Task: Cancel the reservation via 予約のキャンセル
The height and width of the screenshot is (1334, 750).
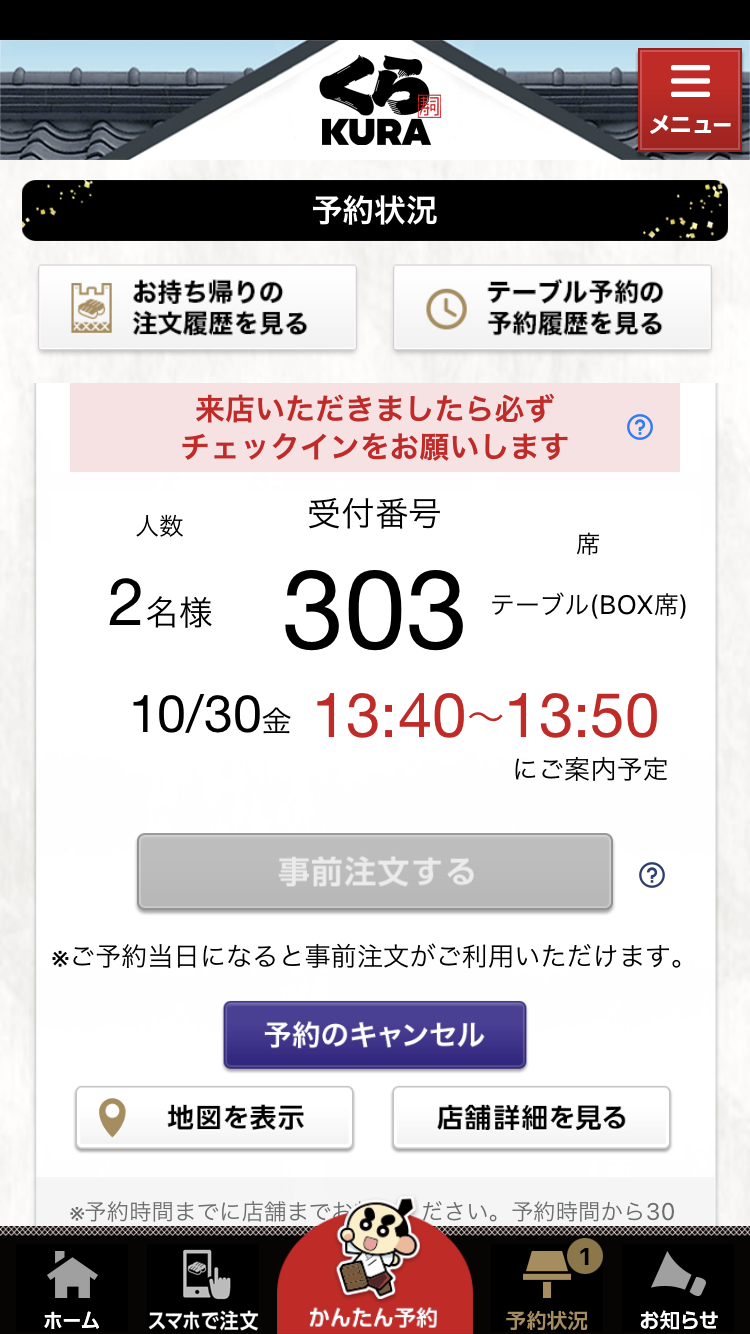Action: [x=374, y=1035]
